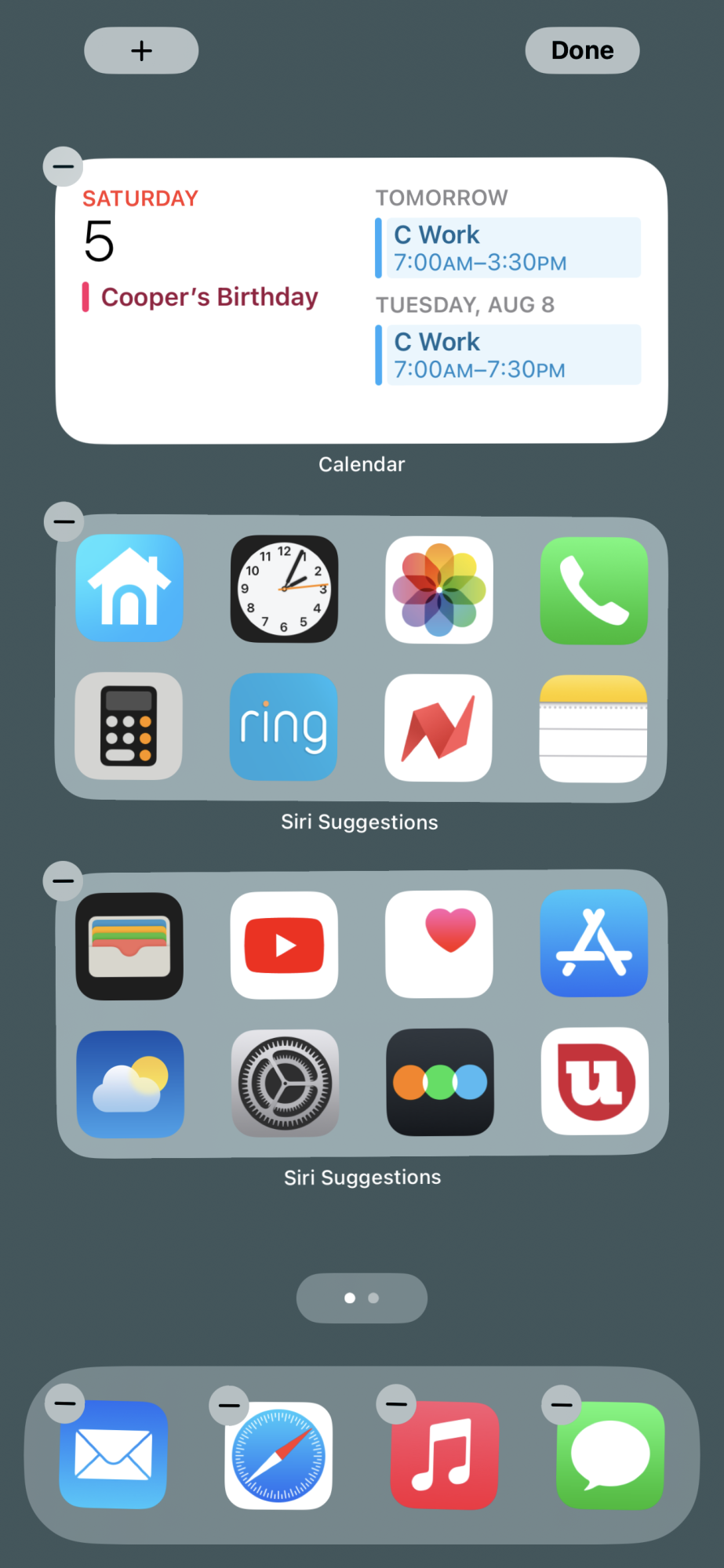The image size is (724, 1568).
Task: Open the Weather app
Action: tap(130, 1084)
